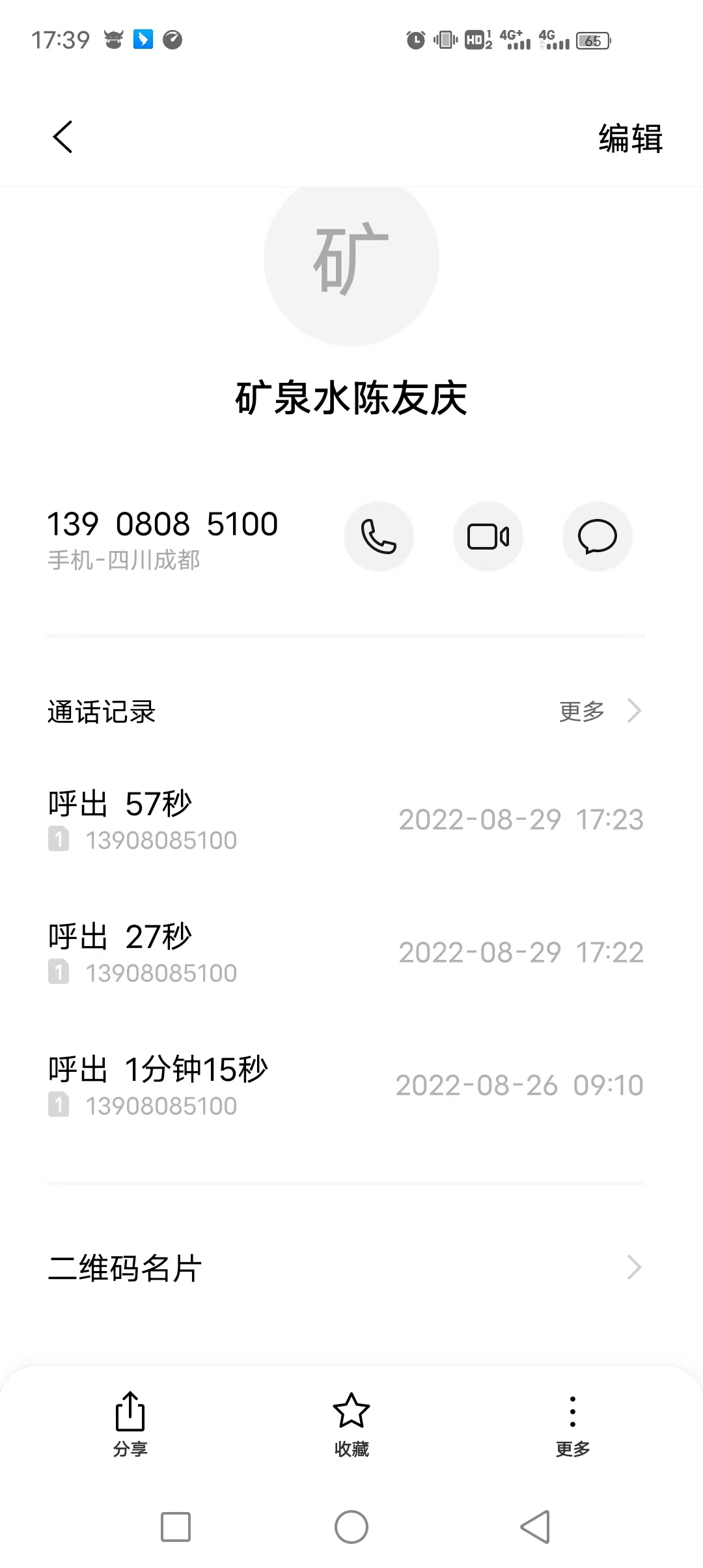Tap 编辑 to edit this contact
The width and height of the screenshot is (703, 1568).
(630, 139)
